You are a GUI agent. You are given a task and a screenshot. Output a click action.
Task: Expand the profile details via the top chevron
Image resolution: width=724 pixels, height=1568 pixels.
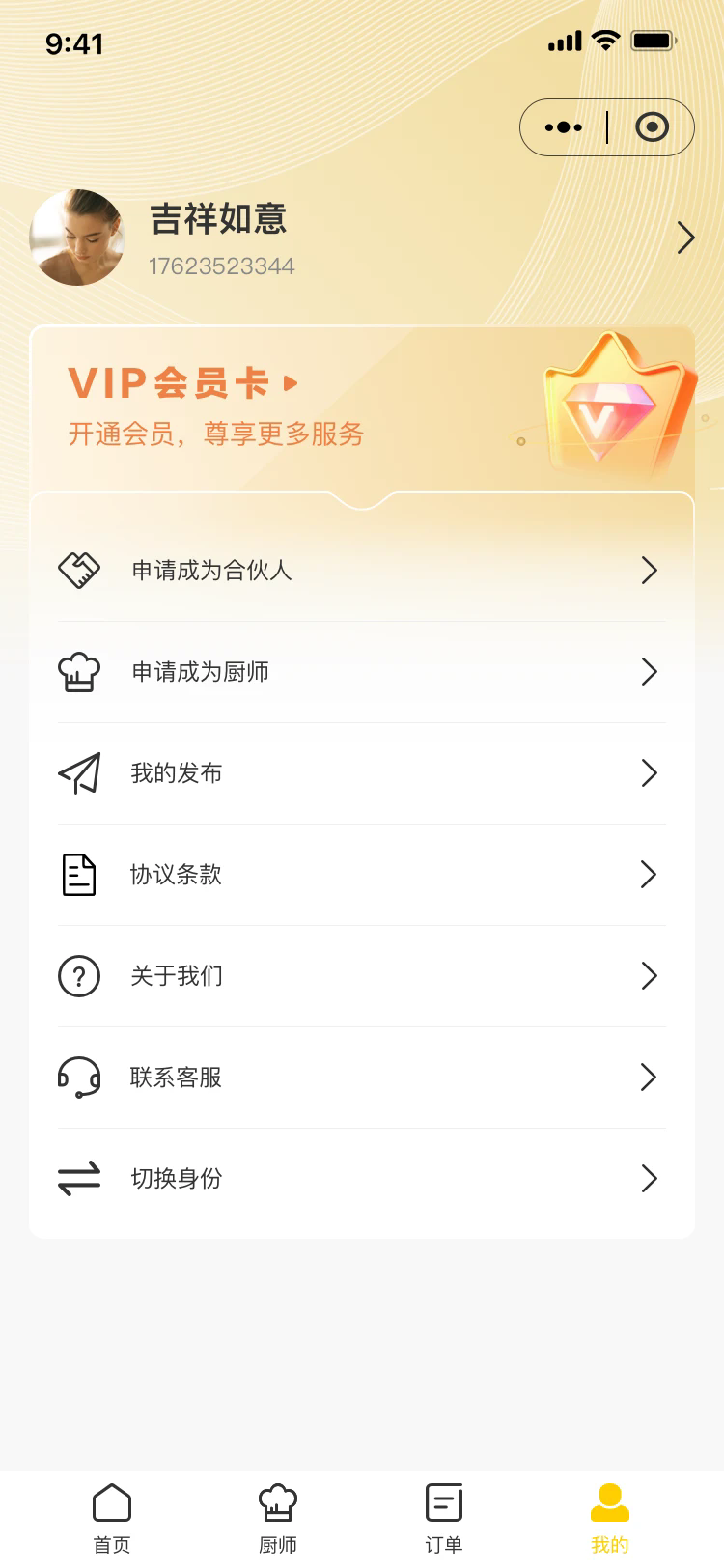point(685,238)
